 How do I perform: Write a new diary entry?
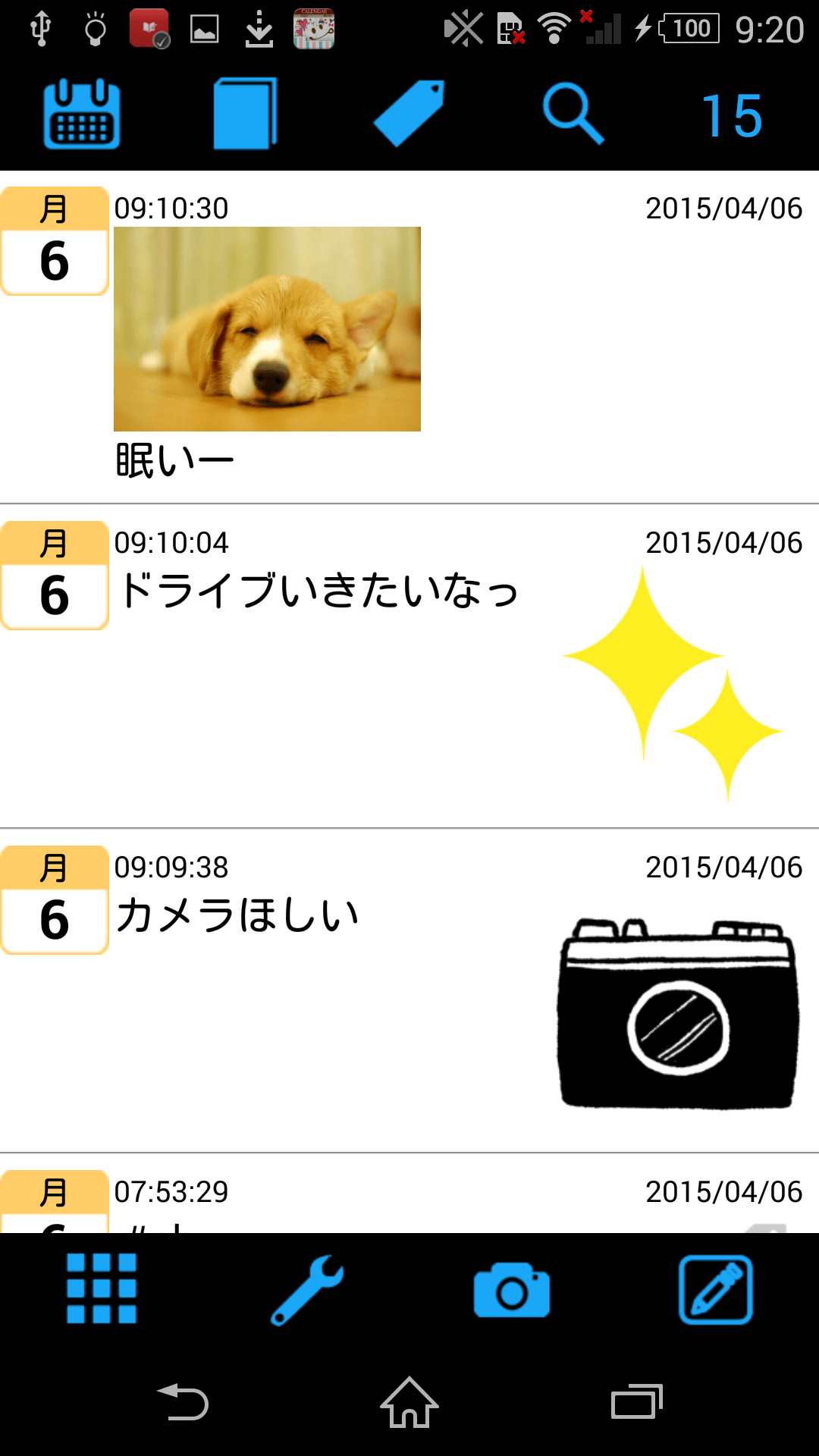(716, 1289)
